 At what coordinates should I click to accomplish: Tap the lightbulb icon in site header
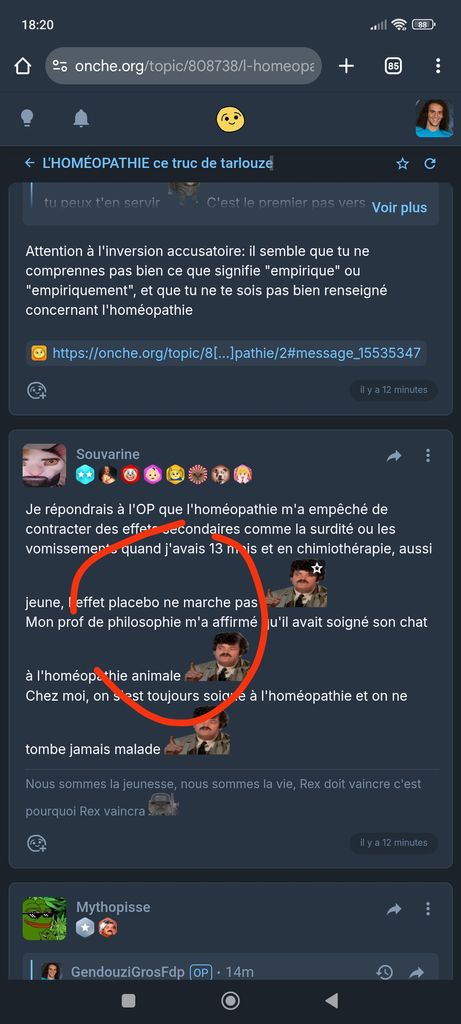27,118
